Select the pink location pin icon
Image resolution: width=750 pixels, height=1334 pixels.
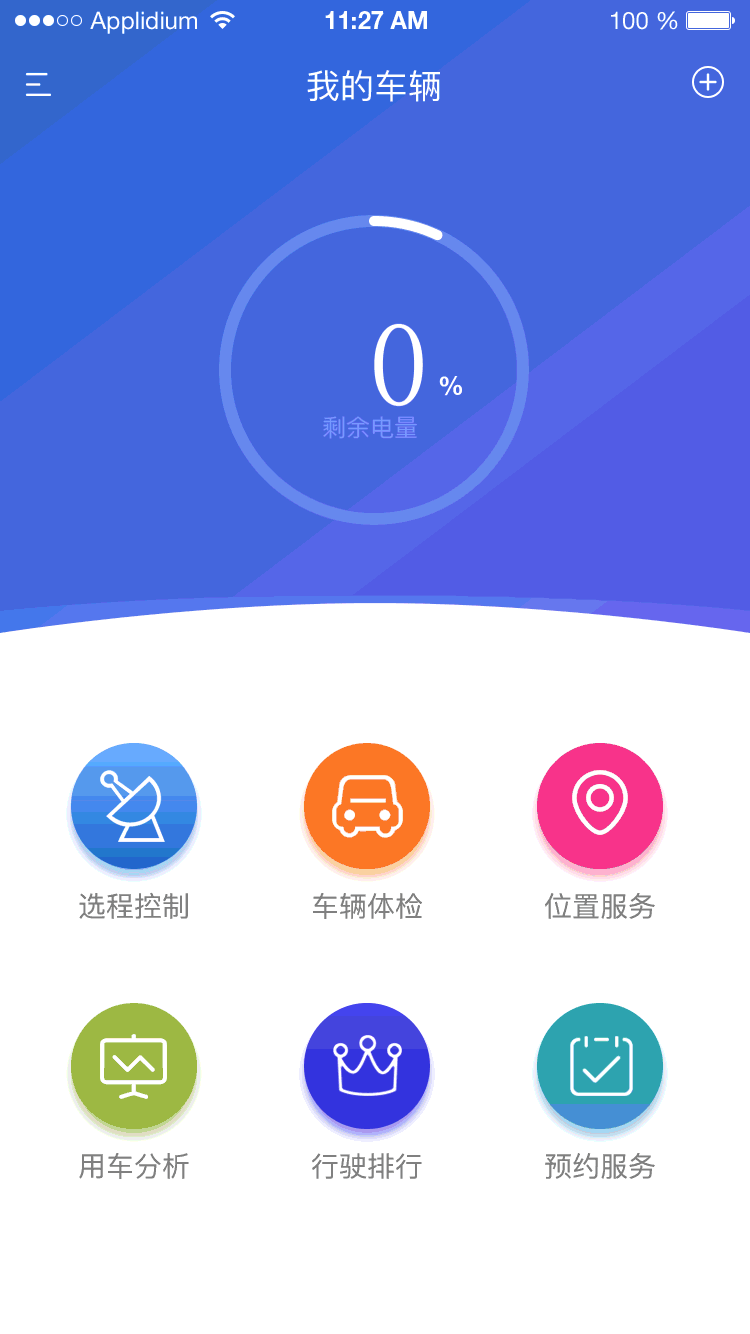(x=599, y=806)
